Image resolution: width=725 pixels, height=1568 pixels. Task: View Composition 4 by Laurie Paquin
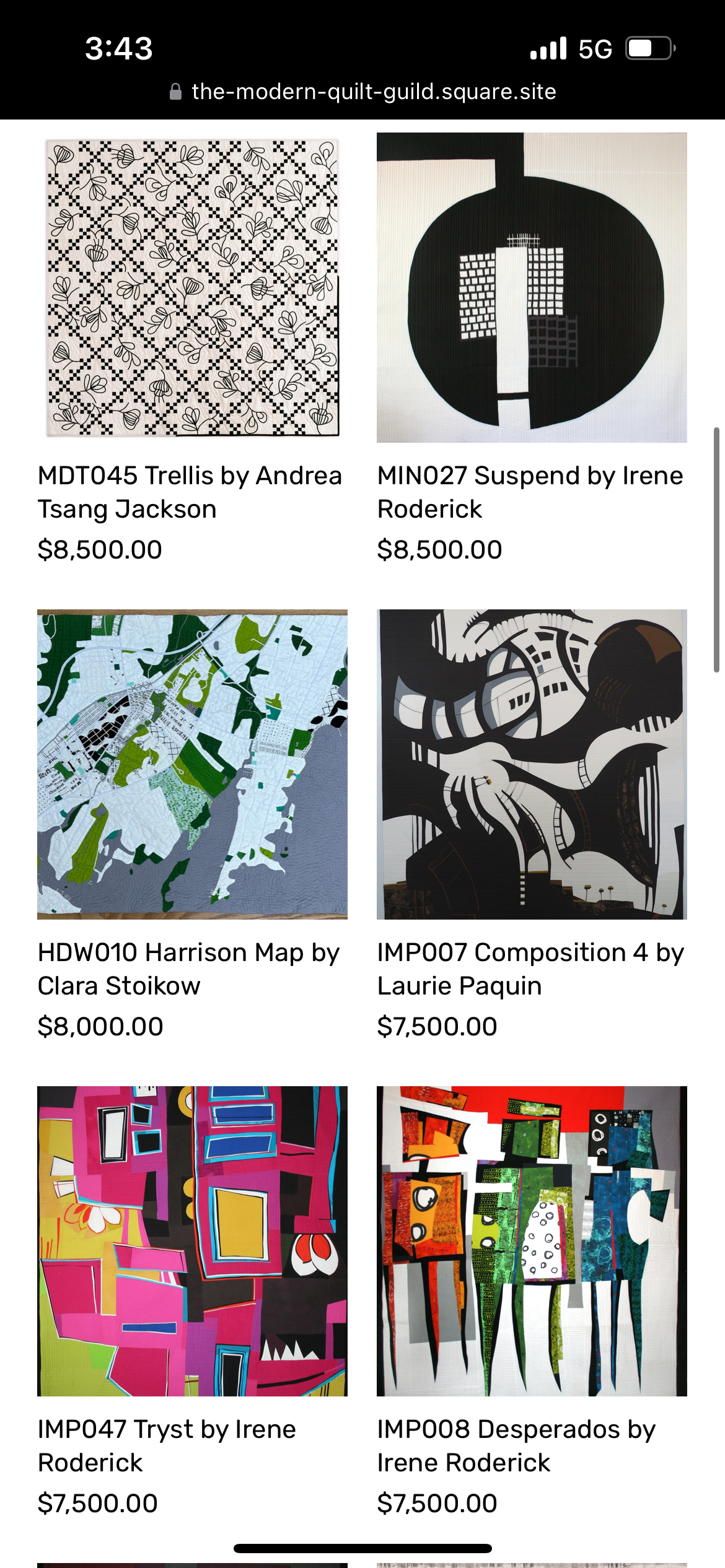coord(532,764)
